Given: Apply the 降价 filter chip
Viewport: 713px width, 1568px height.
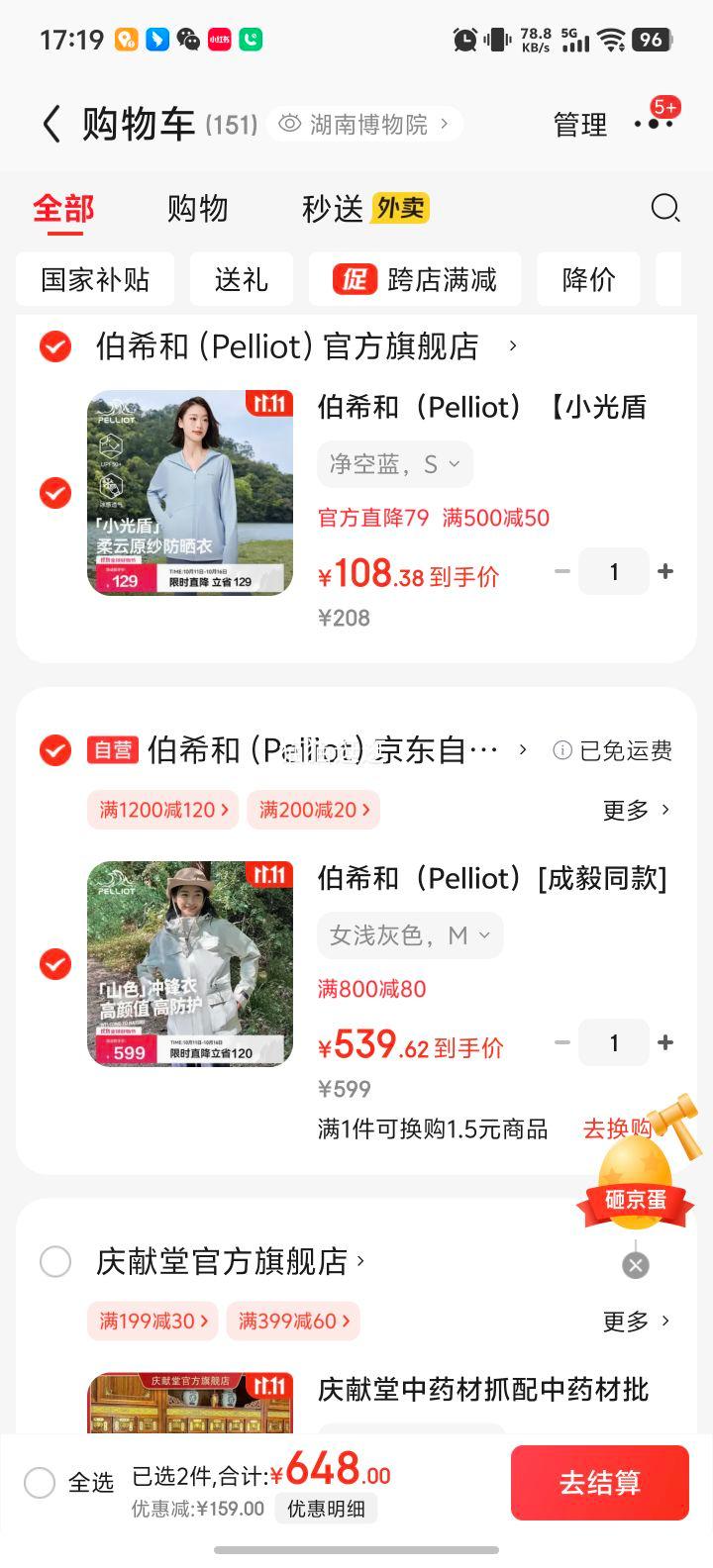Looking at the screenshot, I should (588, 280).
